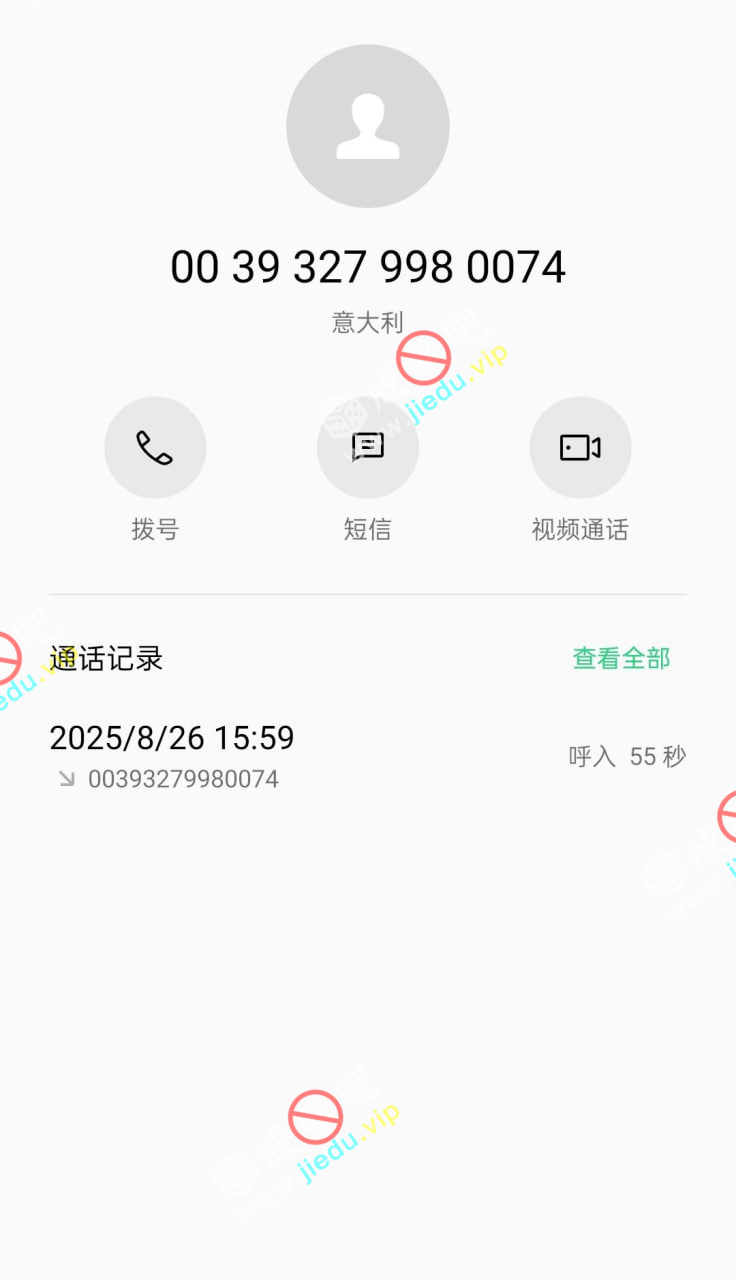Screen dimensions: 736x1280
Task: Open 查看全部 call history link
Action: click(x=621, y=658)
